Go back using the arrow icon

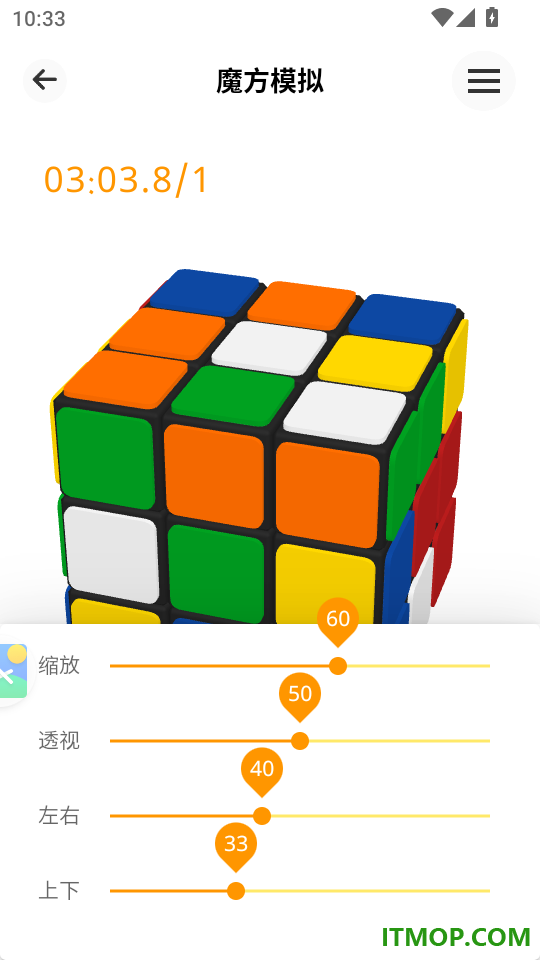(x=45, y=80)
